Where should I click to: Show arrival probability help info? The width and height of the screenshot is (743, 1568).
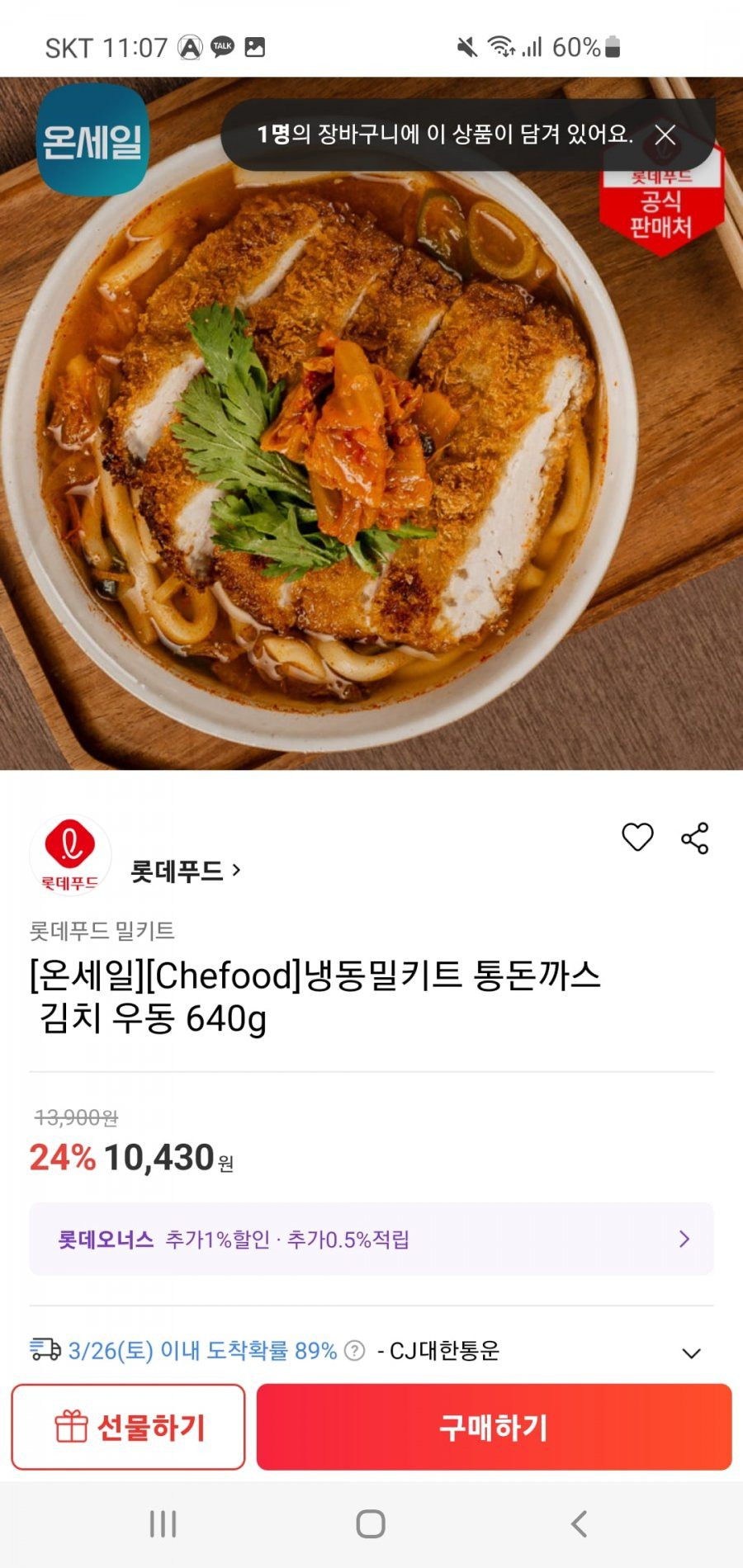coord(354,1351)
